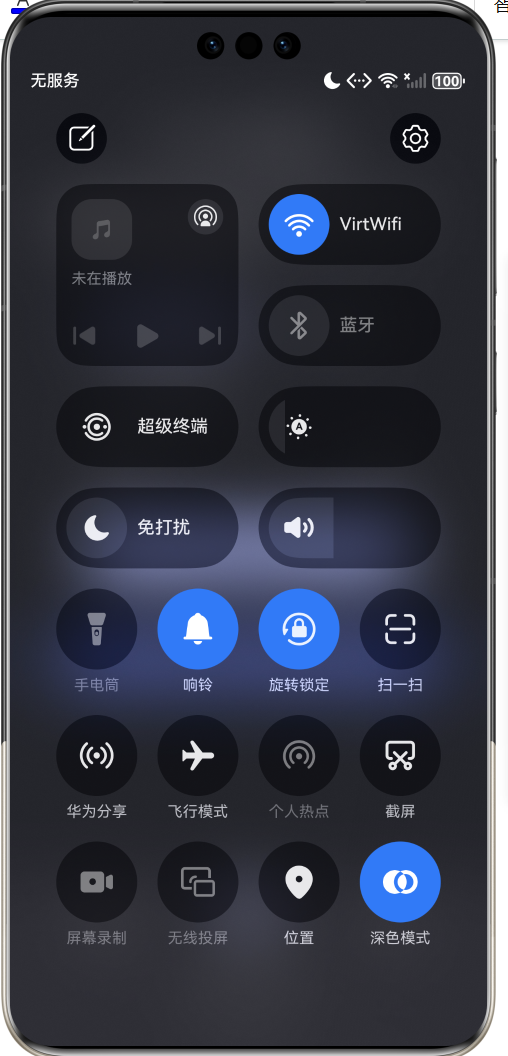Start 屏幕录制 screen recording
Screen dimensions: 508x1056
96,882
